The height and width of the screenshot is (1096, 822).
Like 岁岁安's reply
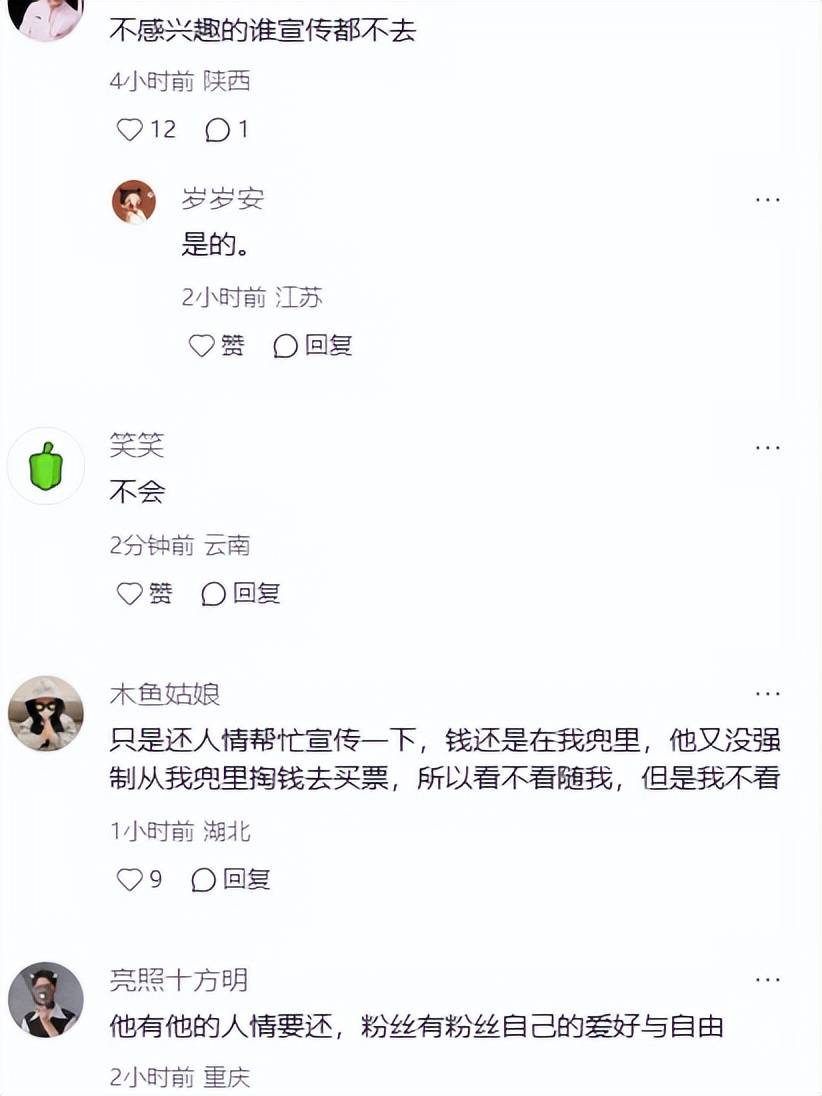pyautogui.click(x=203, y=346)
